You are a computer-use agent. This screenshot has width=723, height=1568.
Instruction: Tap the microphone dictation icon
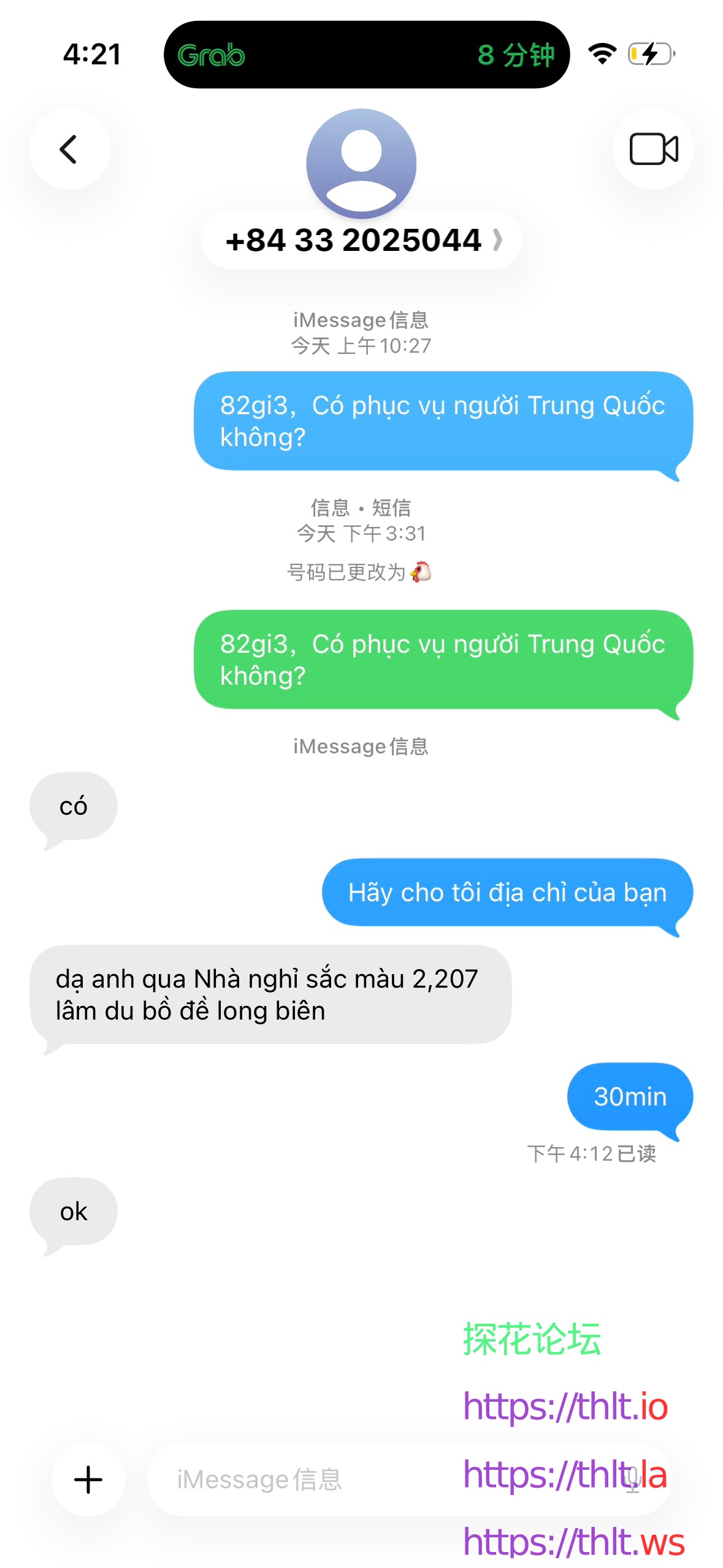click(x=632, y=1479)
